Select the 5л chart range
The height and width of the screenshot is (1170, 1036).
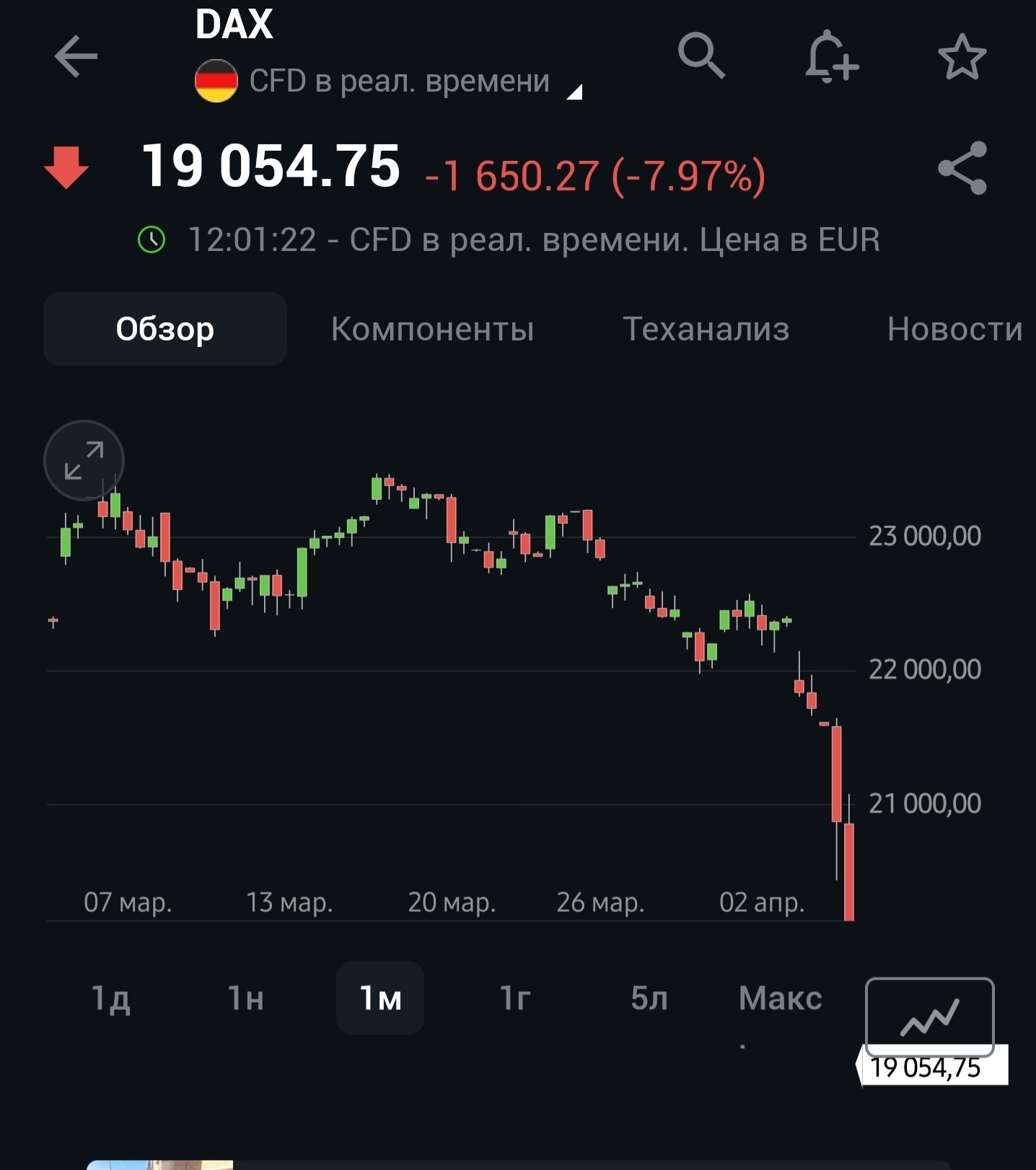pos(649,998)
